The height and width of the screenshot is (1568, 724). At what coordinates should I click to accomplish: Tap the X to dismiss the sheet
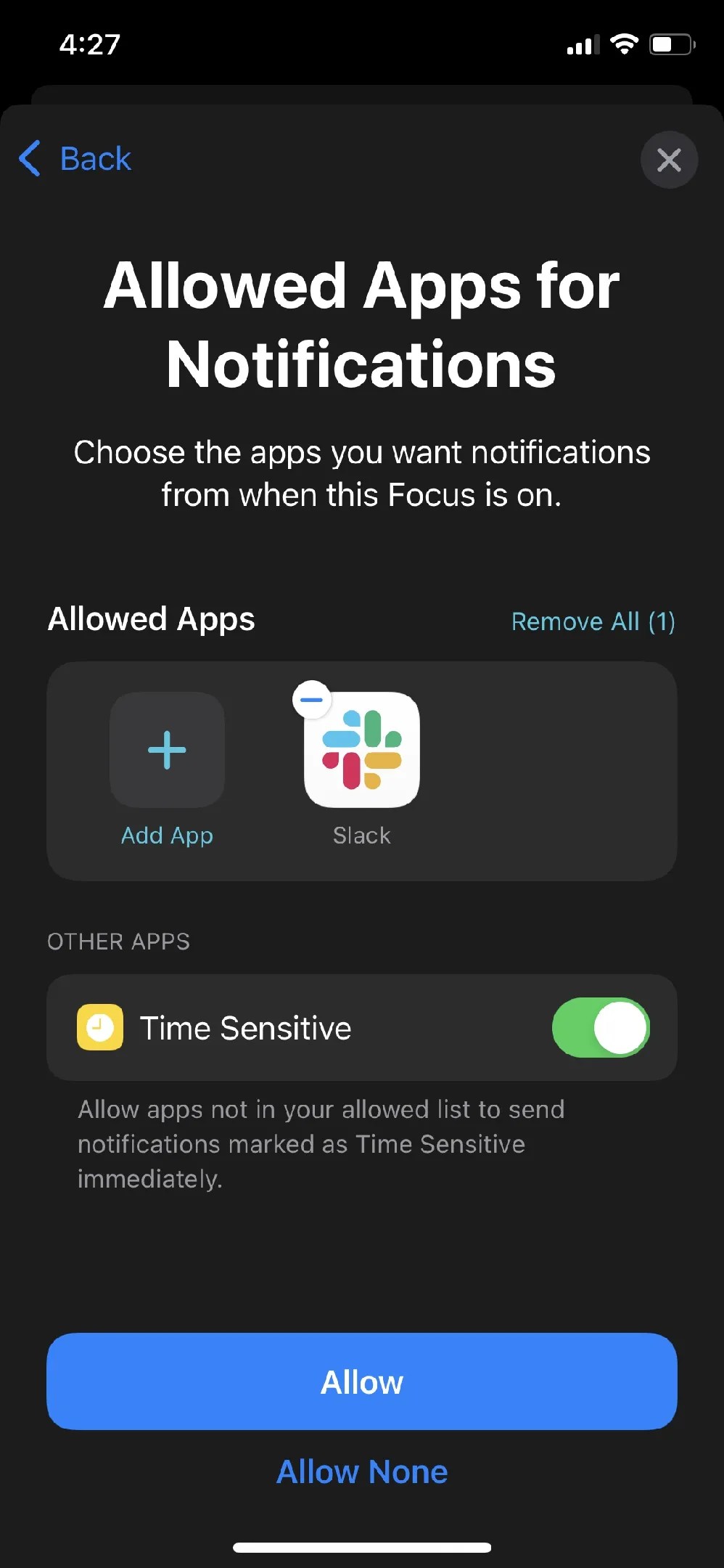click(x=669, y=159)
